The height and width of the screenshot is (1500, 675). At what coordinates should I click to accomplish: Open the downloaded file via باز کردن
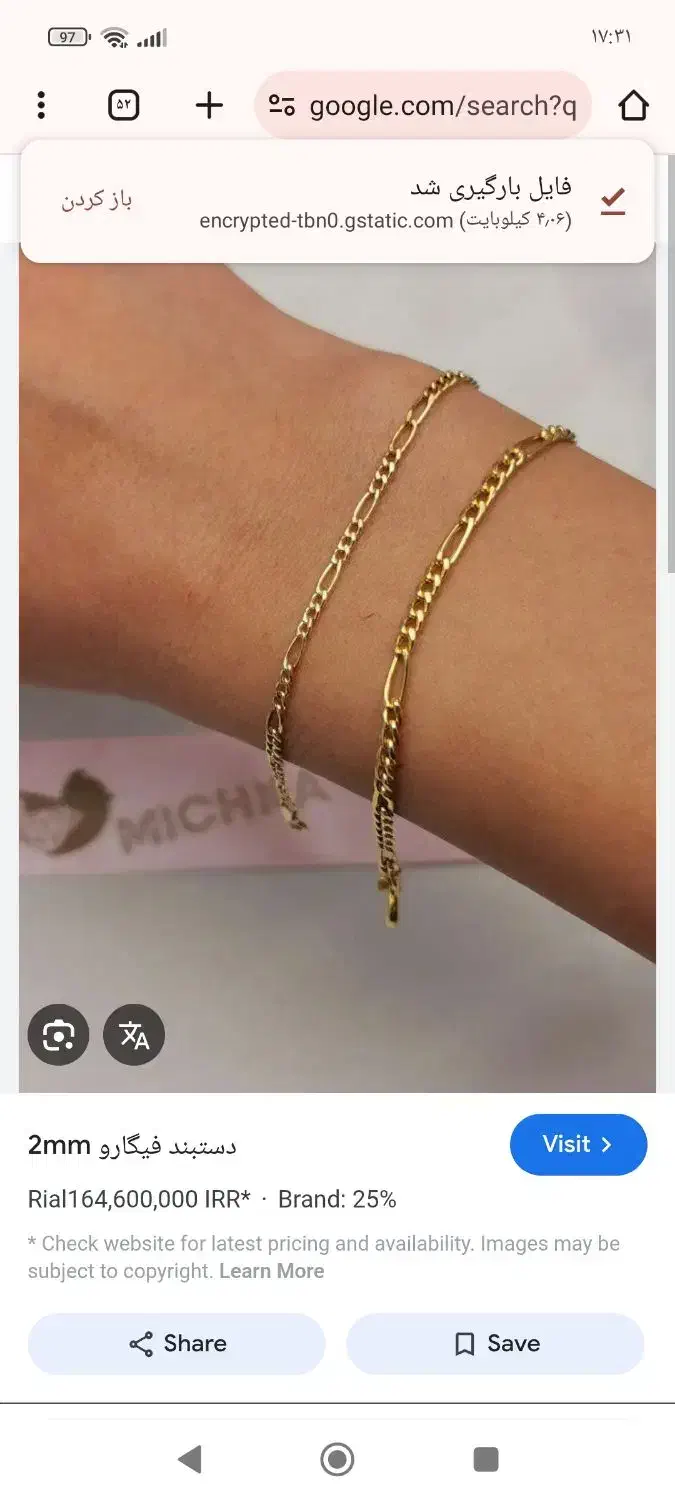pyautogui.click(x=97, y=200)
